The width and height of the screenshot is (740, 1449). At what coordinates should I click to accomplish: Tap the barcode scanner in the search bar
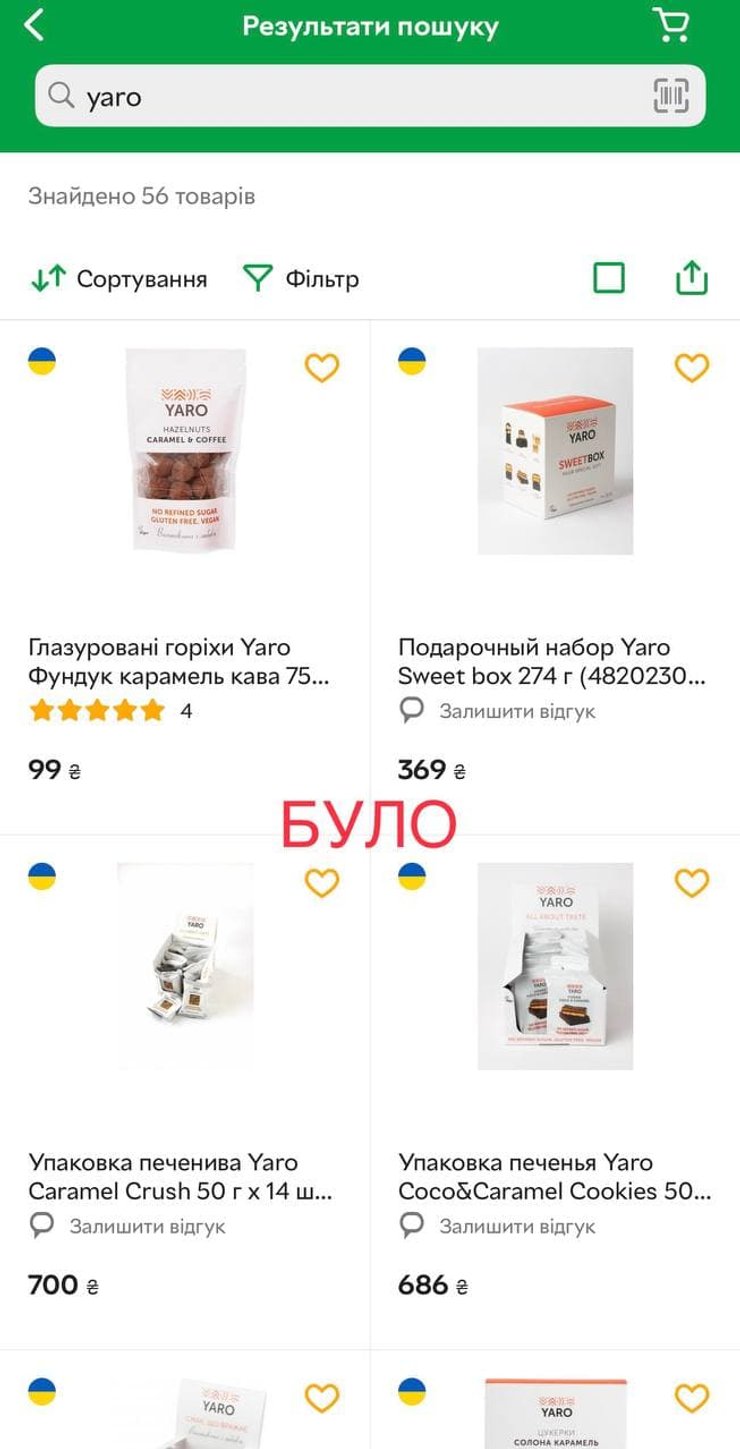672,96
